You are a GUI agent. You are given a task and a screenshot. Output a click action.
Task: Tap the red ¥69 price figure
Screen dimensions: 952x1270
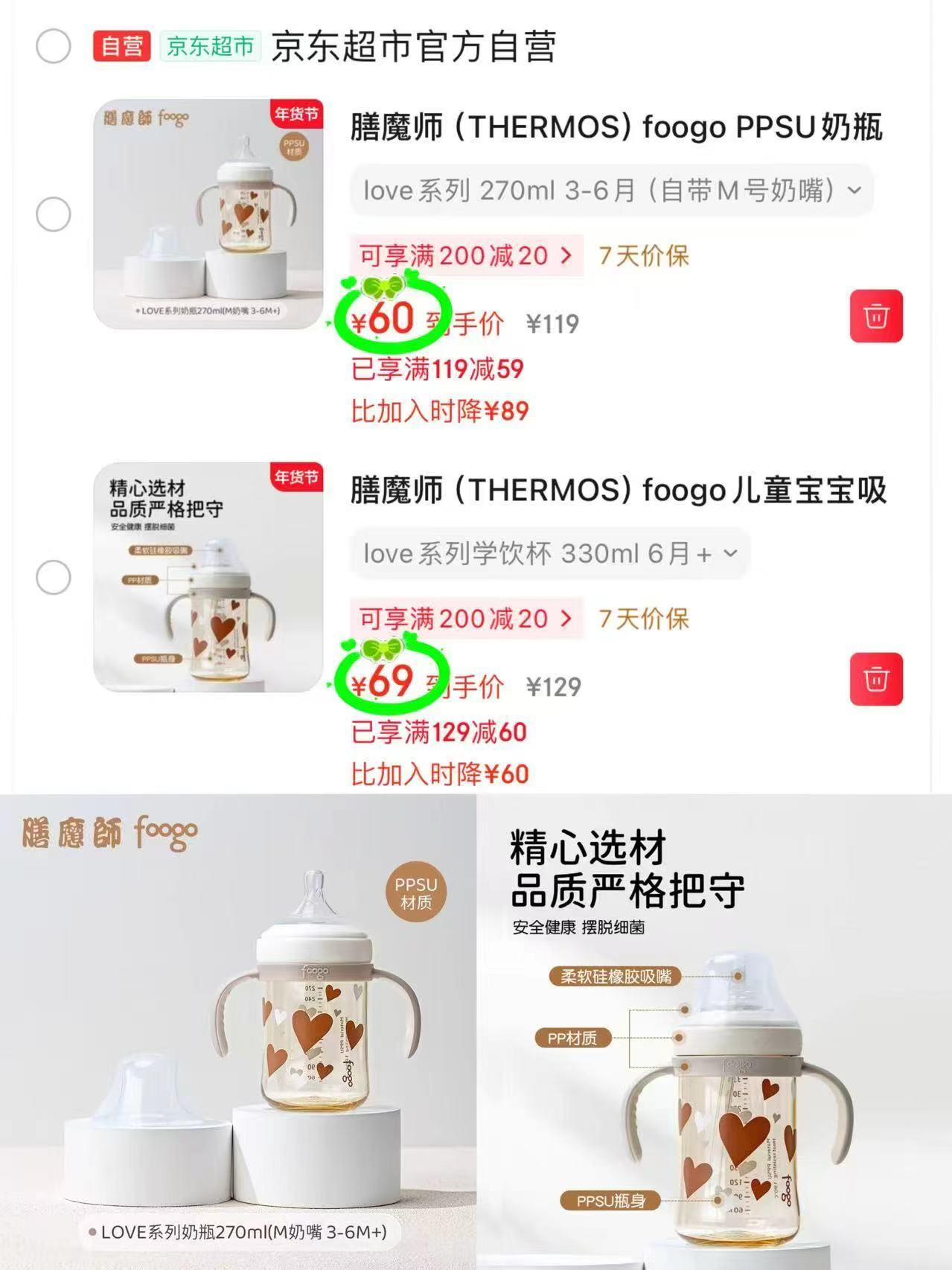pos(383,683)
